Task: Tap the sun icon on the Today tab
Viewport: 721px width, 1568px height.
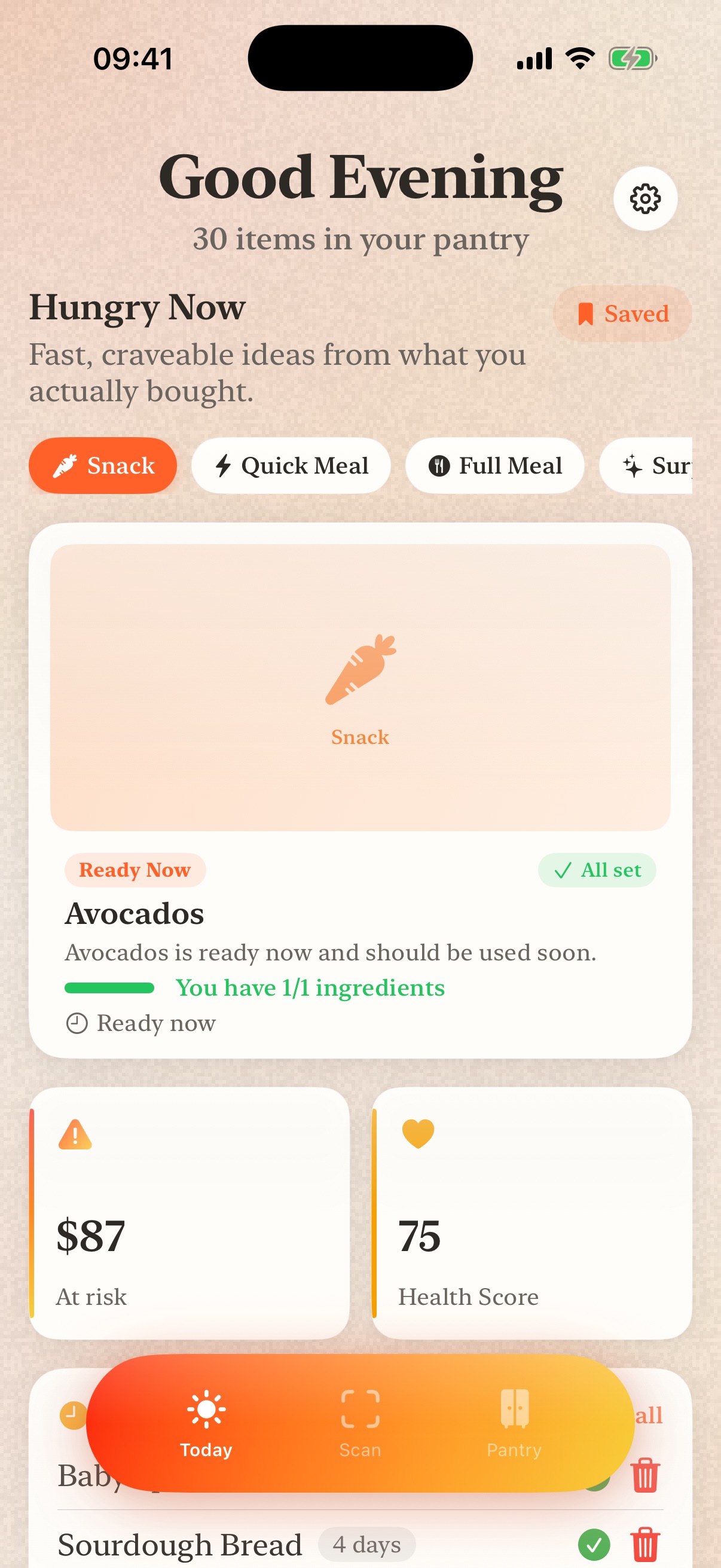Action: click(x=205, y=1408)
